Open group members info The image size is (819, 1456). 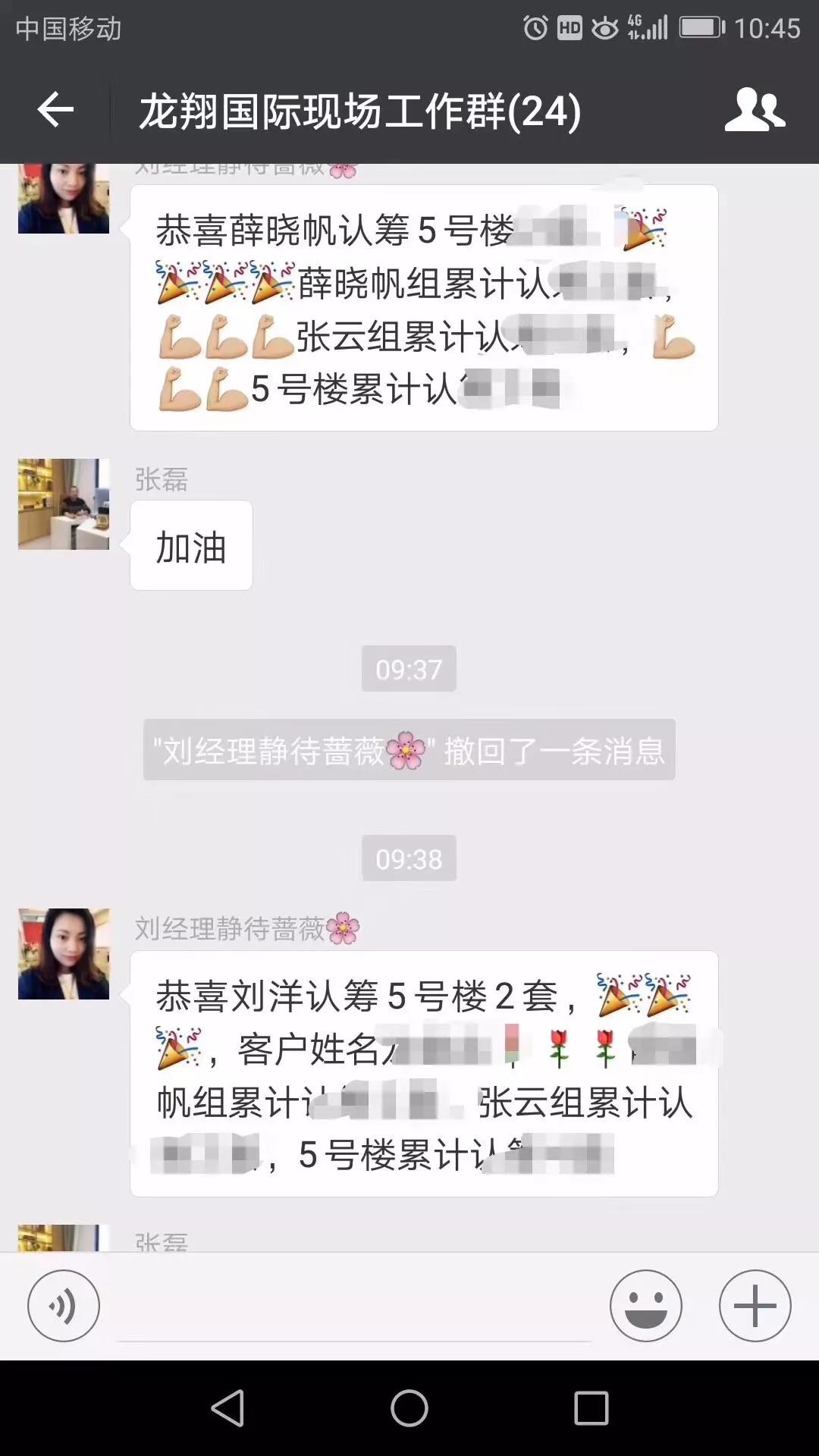click(x=754, y=111)
